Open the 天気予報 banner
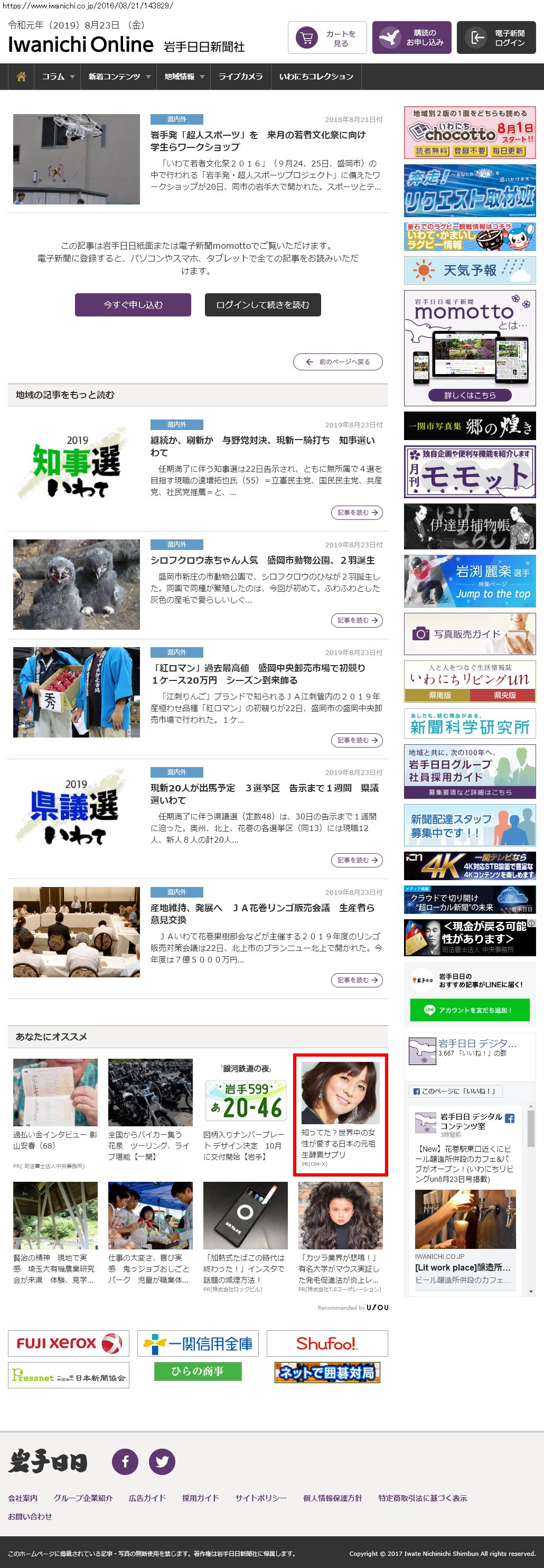Image resolution: width=544 pixels, height=1568 pixels. tap(470, 270)
